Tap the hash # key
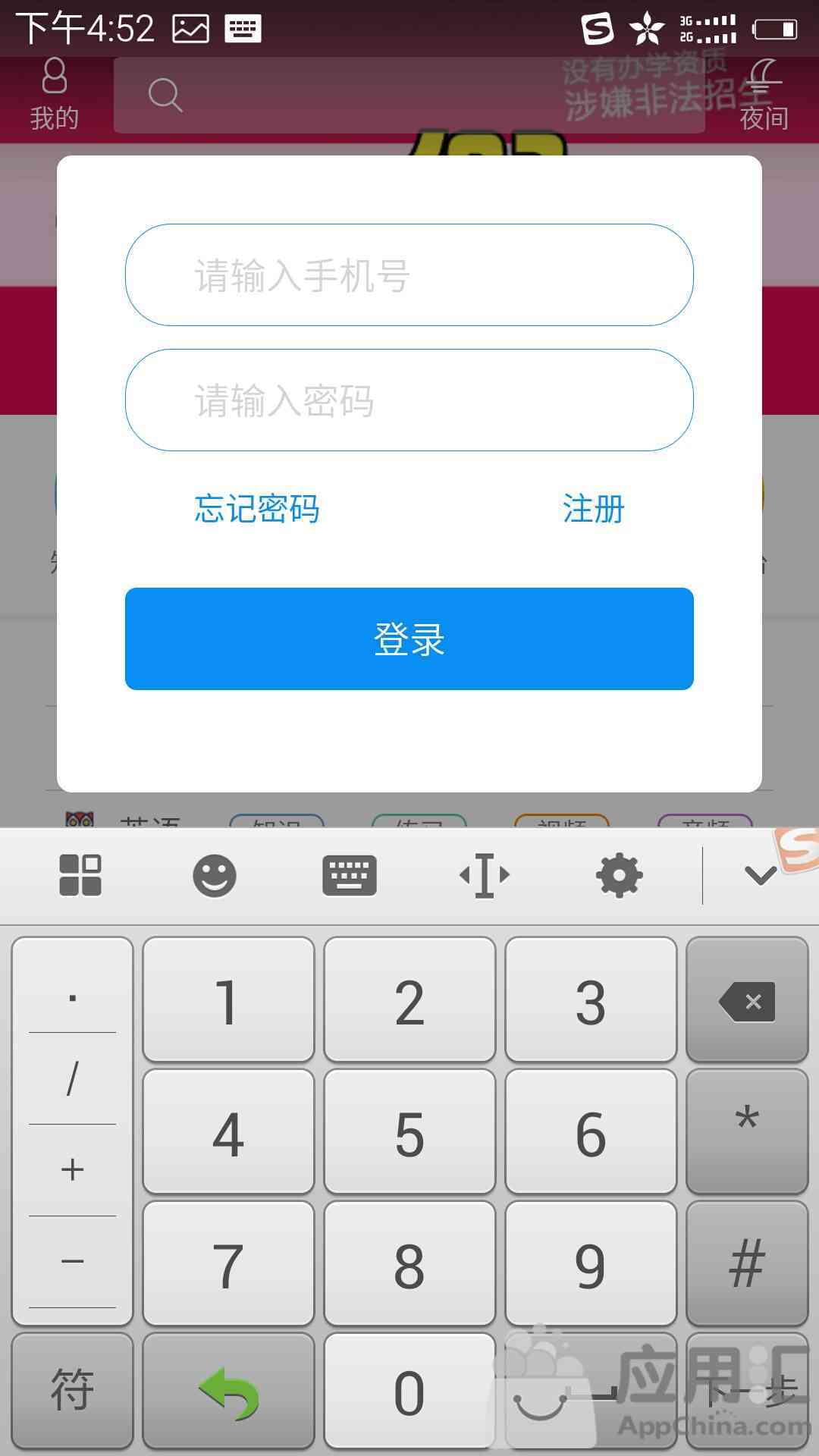 click(x=747, y=1263)
